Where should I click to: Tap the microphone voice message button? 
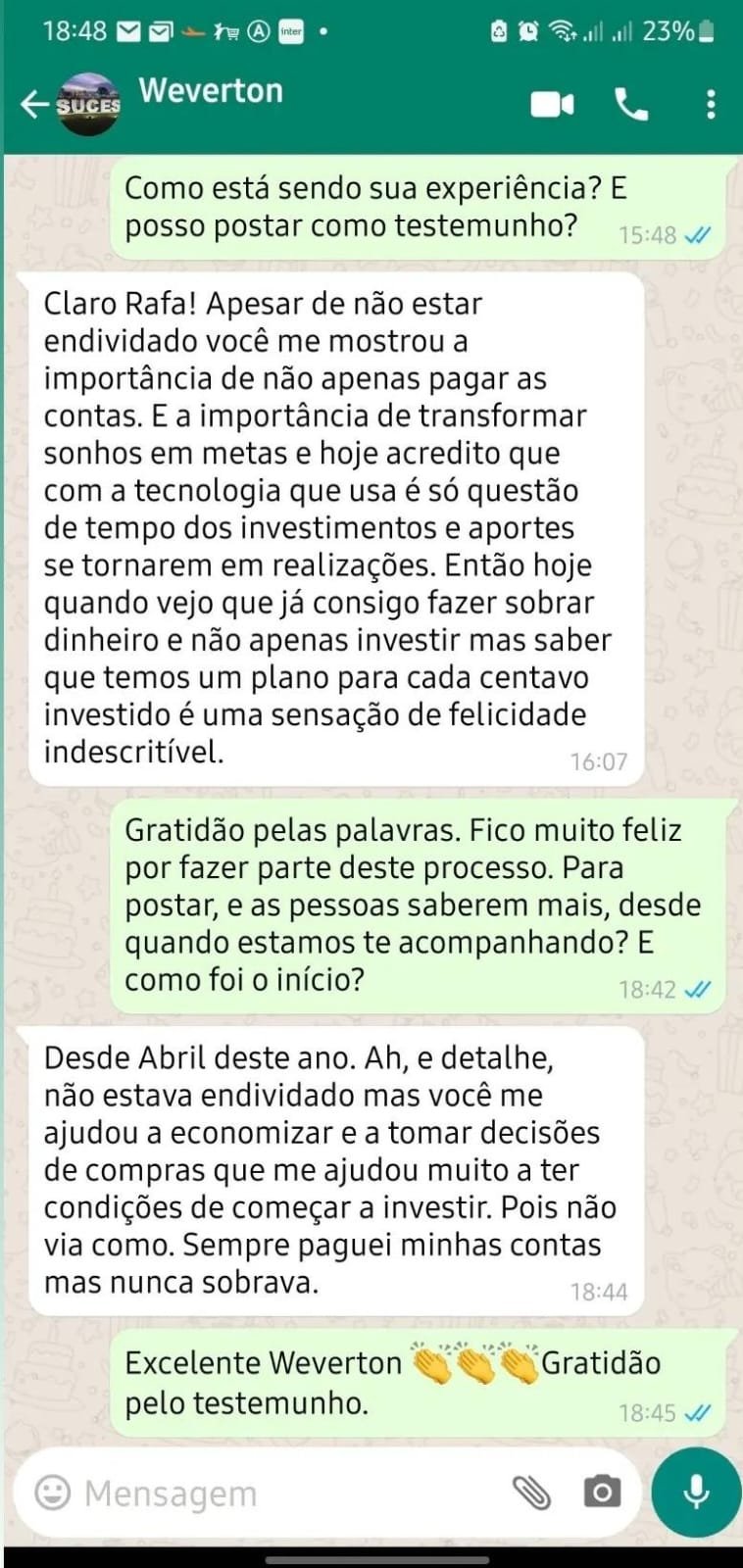(696, 1492)
